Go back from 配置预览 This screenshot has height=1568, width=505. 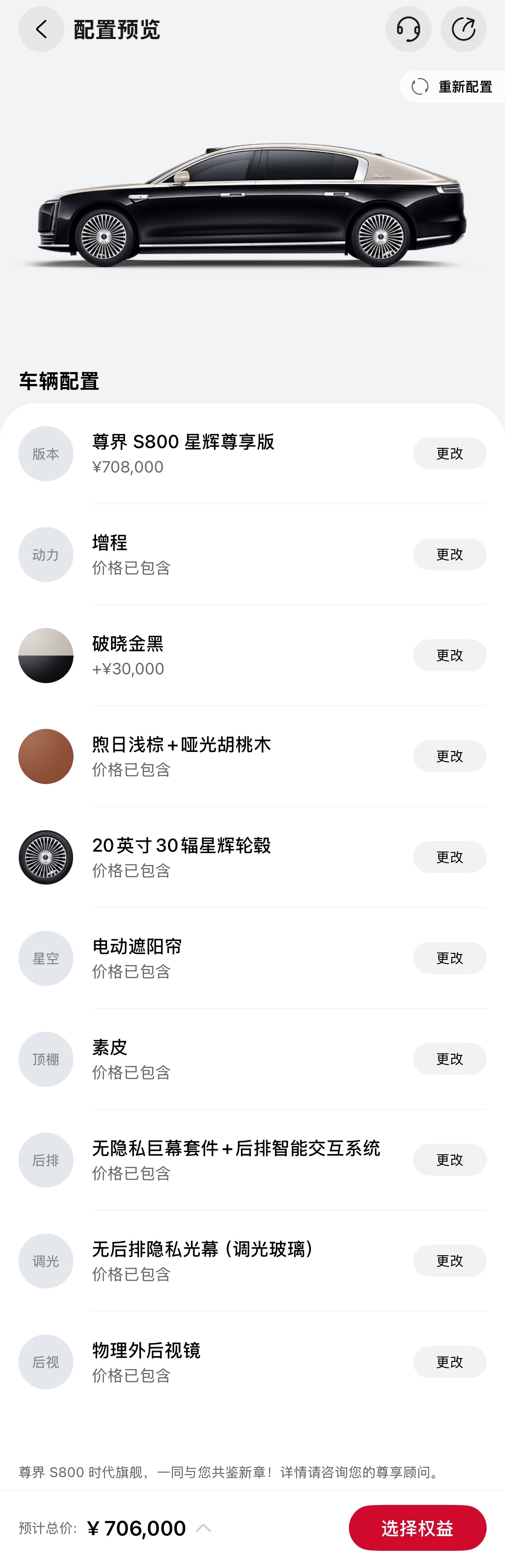tap(41, 29)
